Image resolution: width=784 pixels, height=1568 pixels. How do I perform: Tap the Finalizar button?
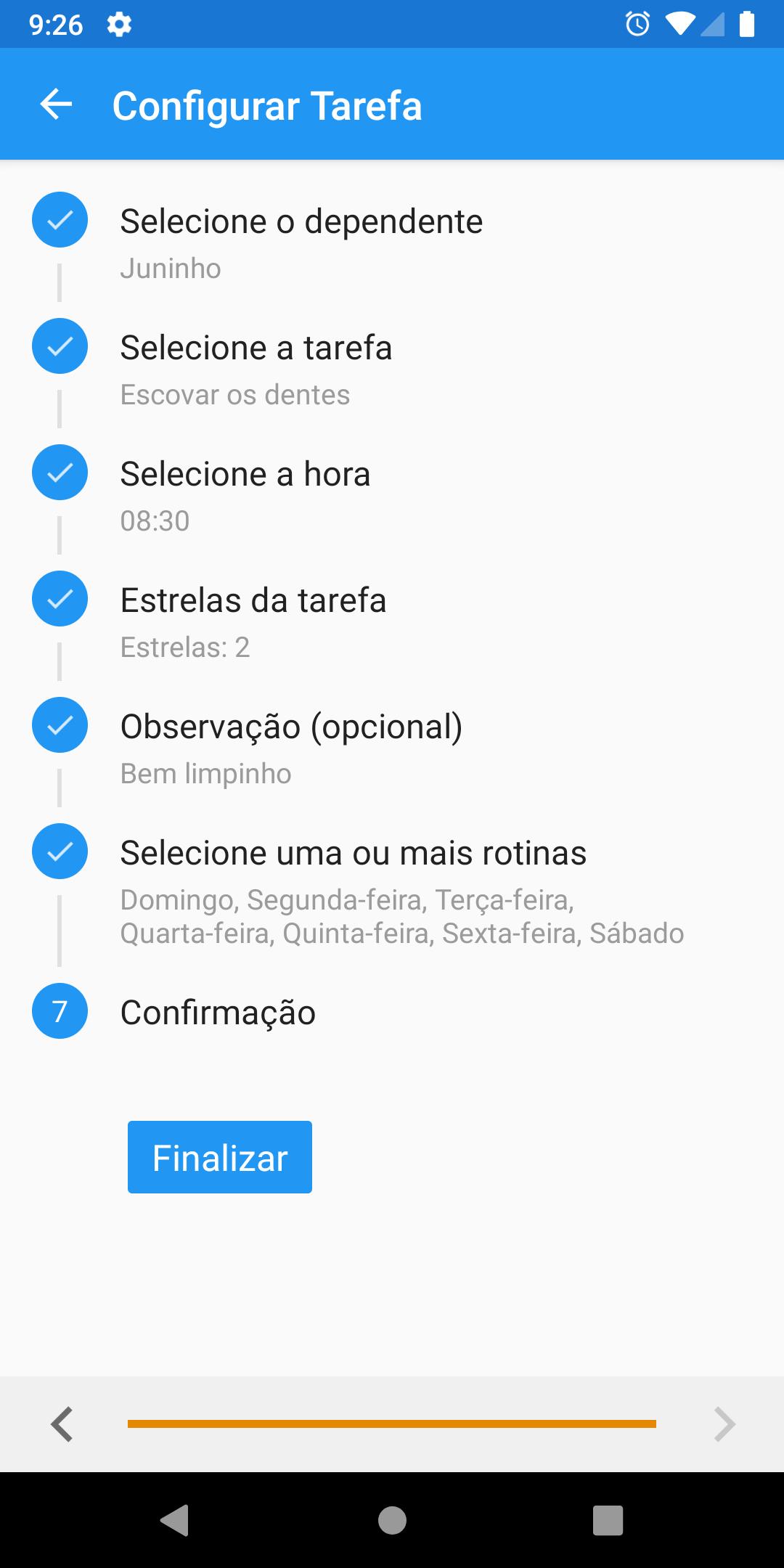click(220, 1157)
